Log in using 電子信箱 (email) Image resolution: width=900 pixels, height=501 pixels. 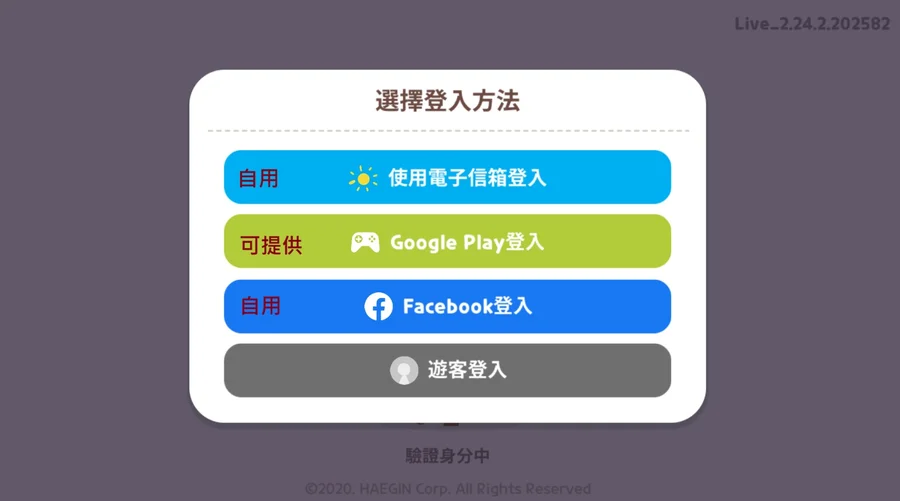click(x=447, y=178)
